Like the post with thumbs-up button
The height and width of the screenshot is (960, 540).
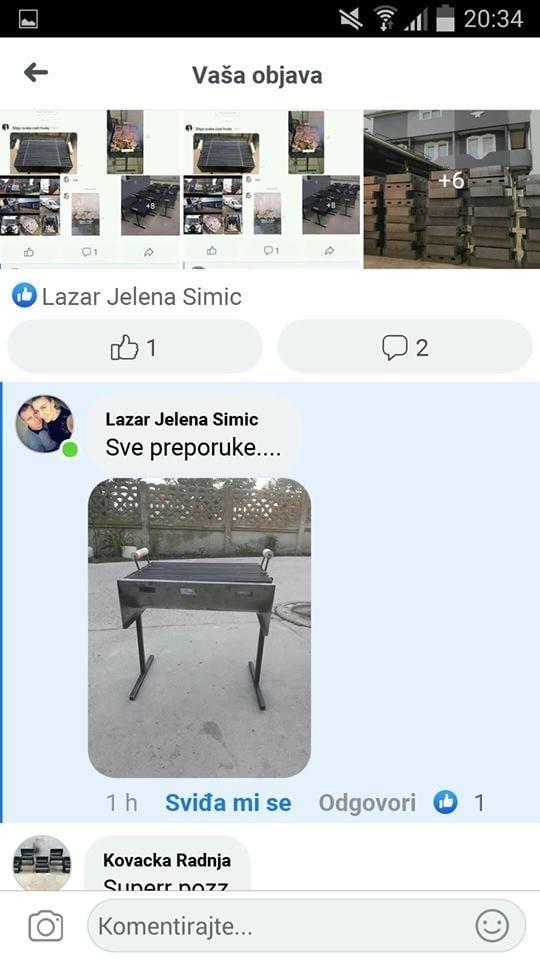coord(135,347)
